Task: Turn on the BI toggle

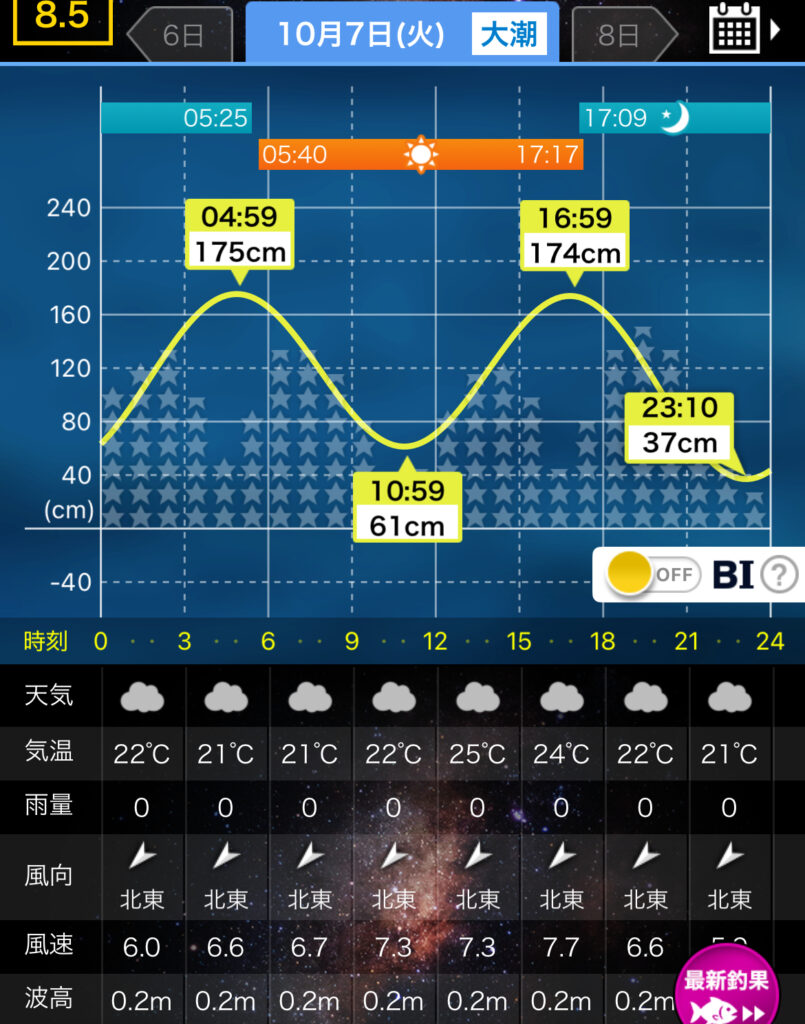Action: 654,575
